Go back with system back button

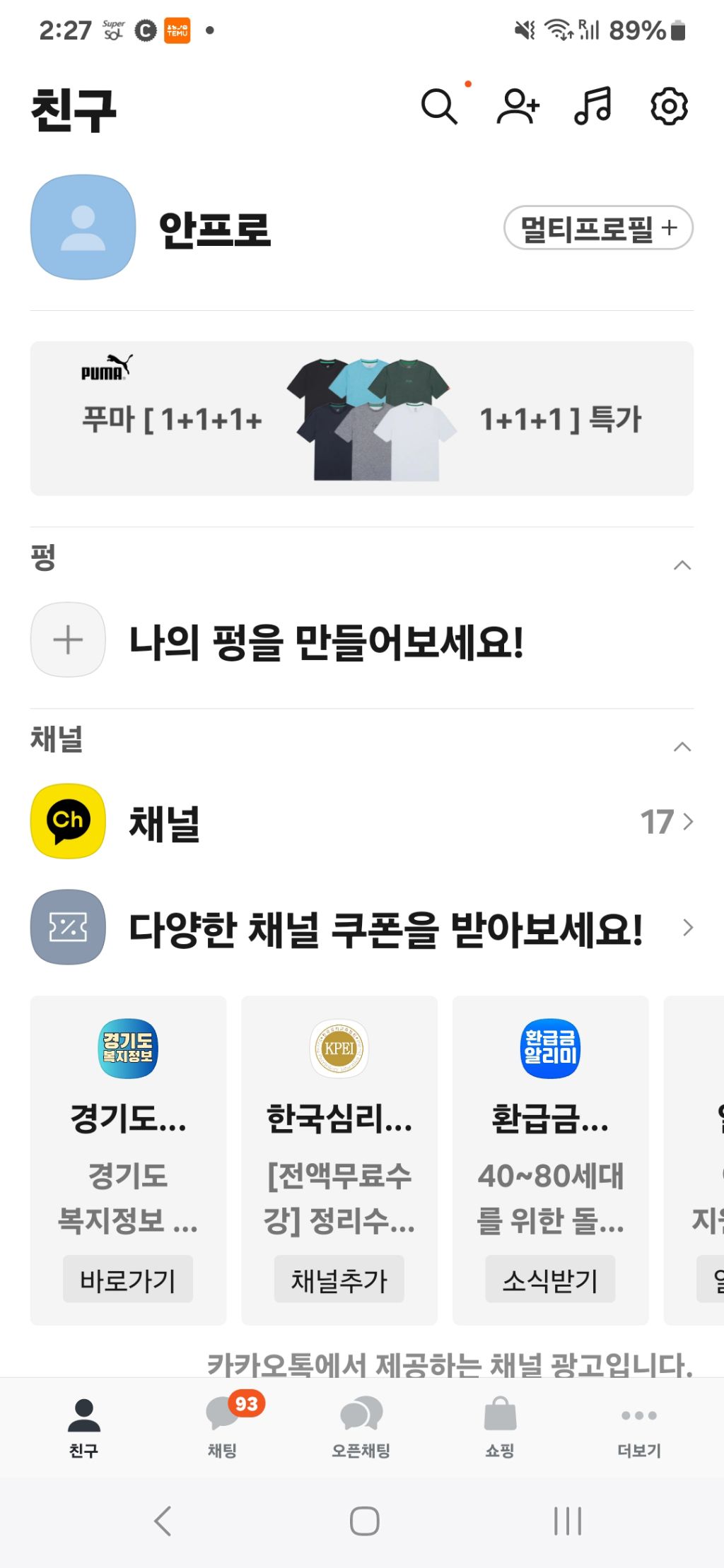coord(163,1521)
